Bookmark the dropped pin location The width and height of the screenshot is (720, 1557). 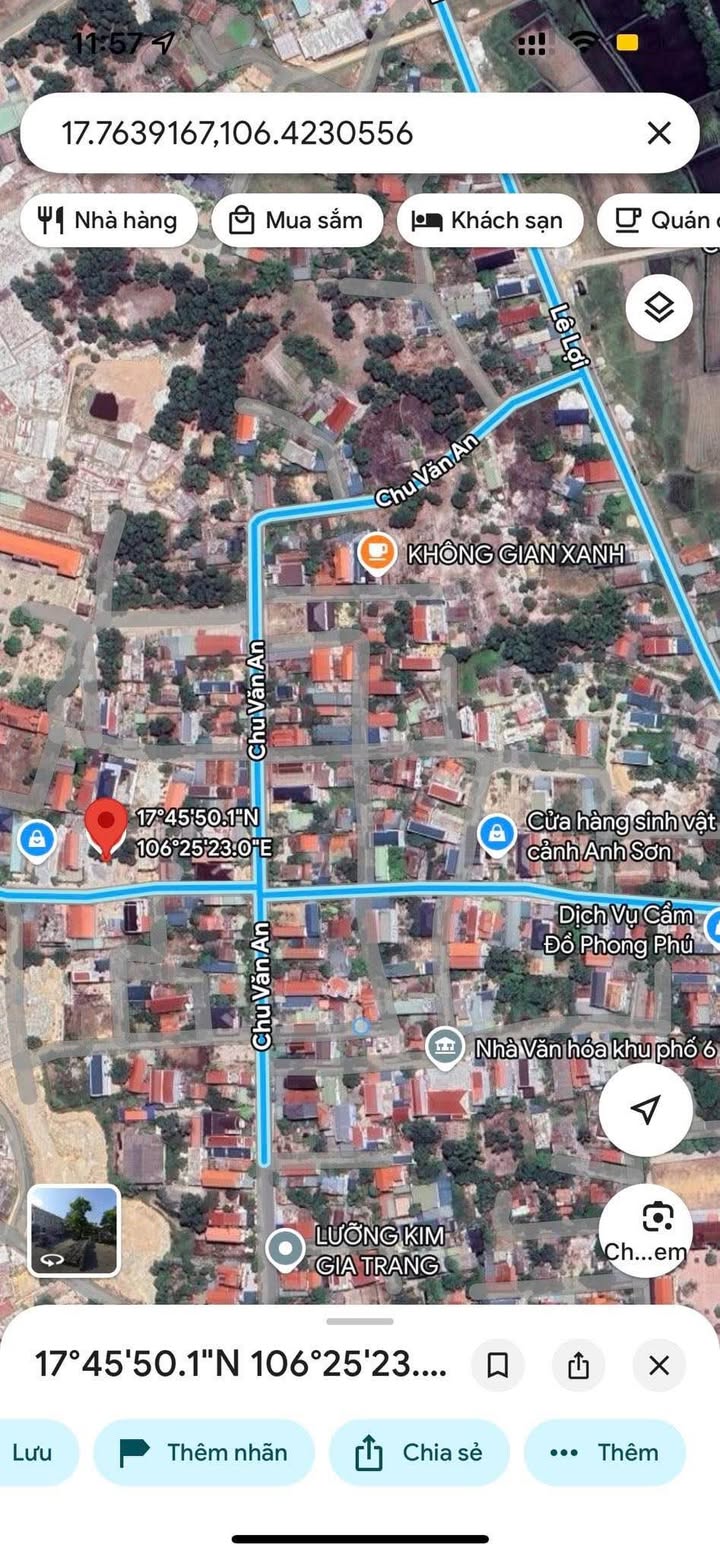(x=497, y=1365)
